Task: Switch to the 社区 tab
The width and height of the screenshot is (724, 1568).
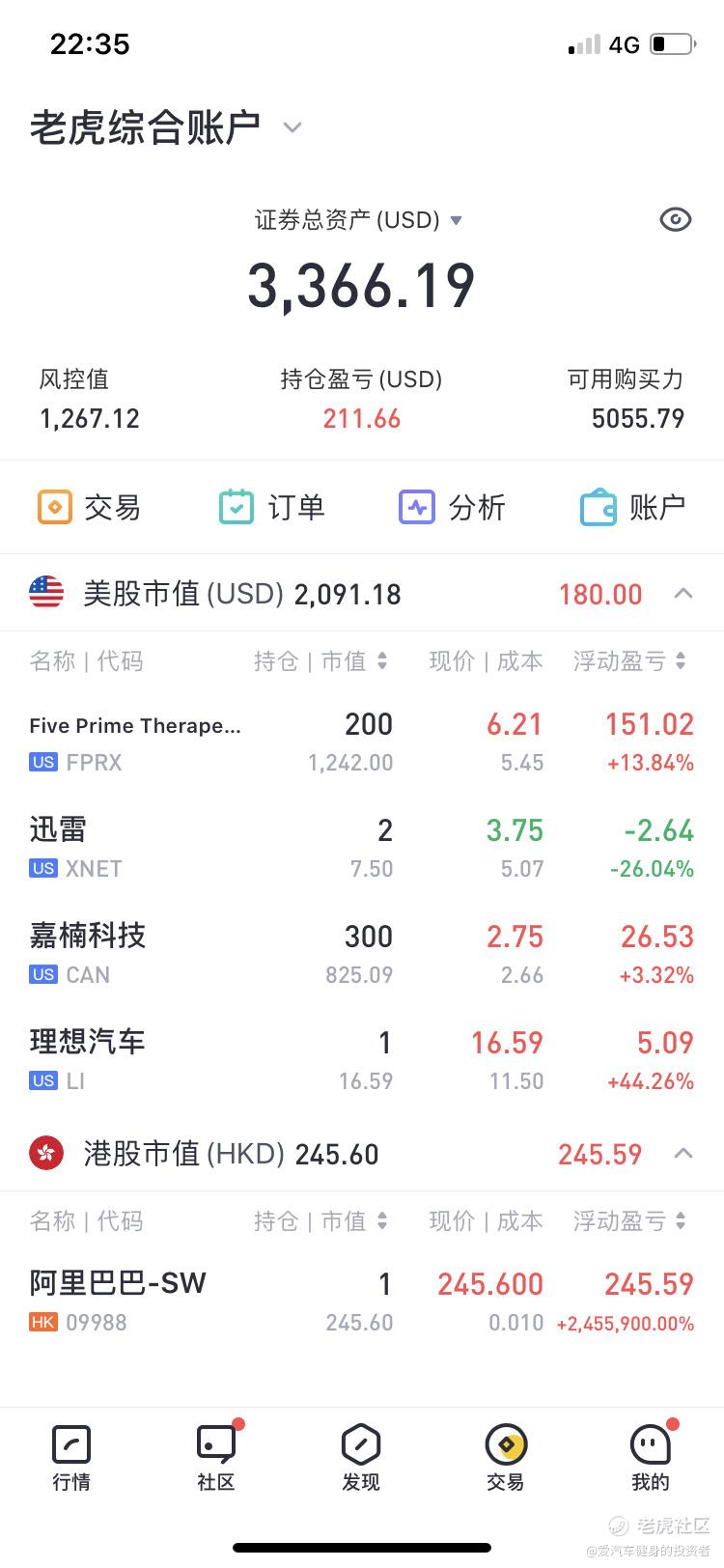Action: coord(216,1458)
